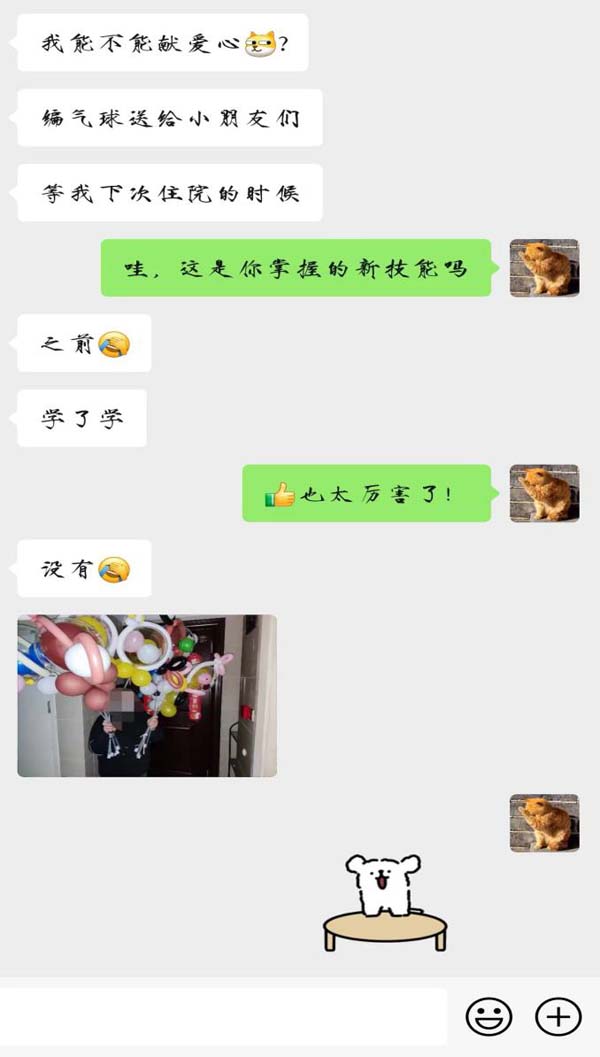Tap avatar beside "也太厉害了!" message
600x1057 pixels.
[x=544, y=493]
